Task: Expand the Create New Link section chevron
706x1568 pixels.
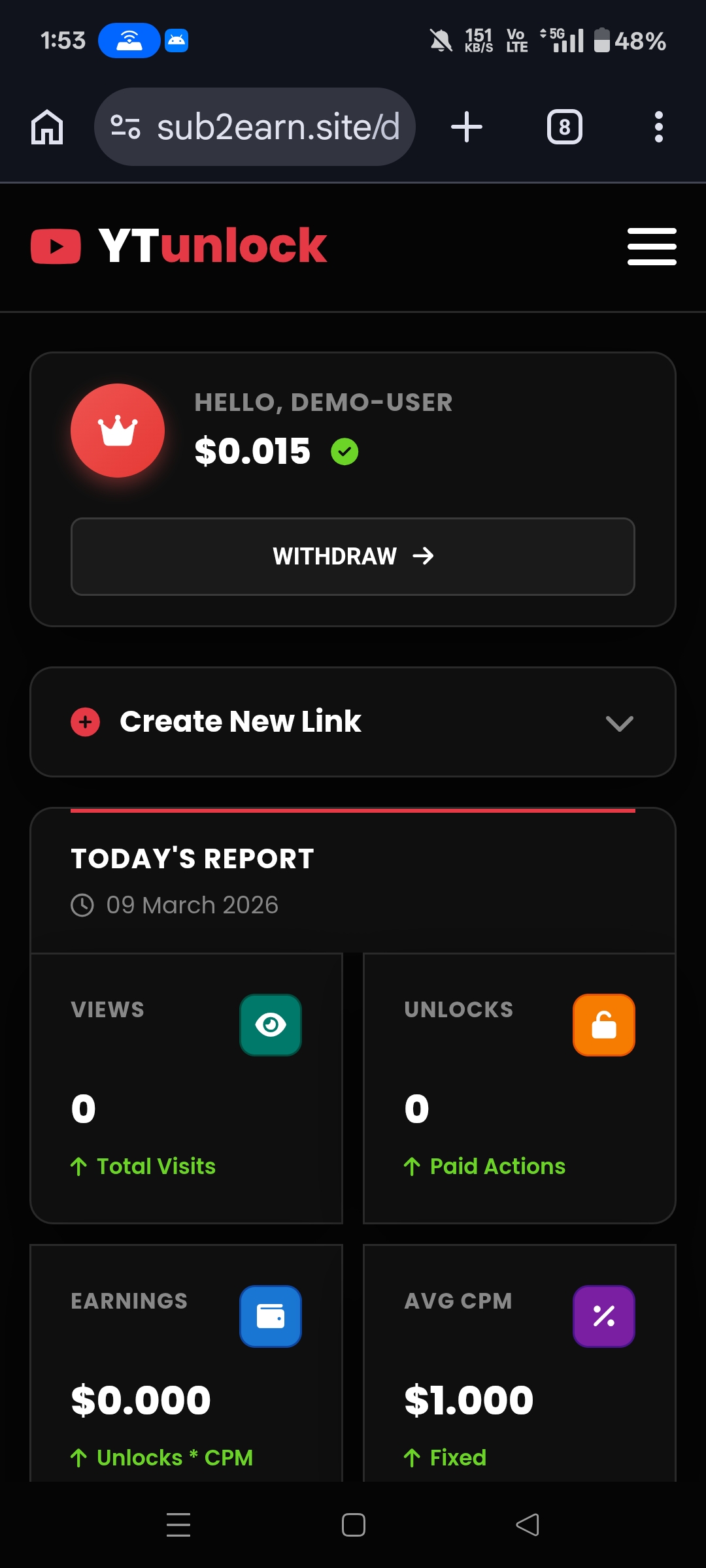Action: click(620, 723)
